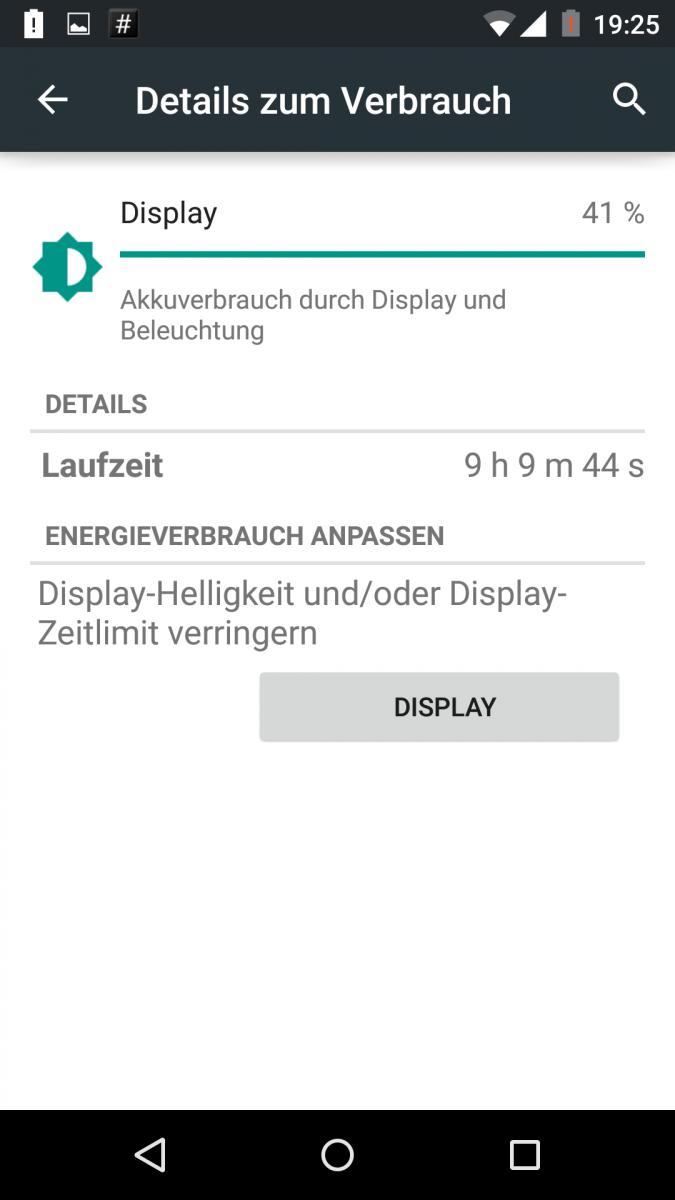Viewport: 675px width, 1200px height.
Task: Open search in the app bar
Action: pyautogui.click(x=629, y=99)
